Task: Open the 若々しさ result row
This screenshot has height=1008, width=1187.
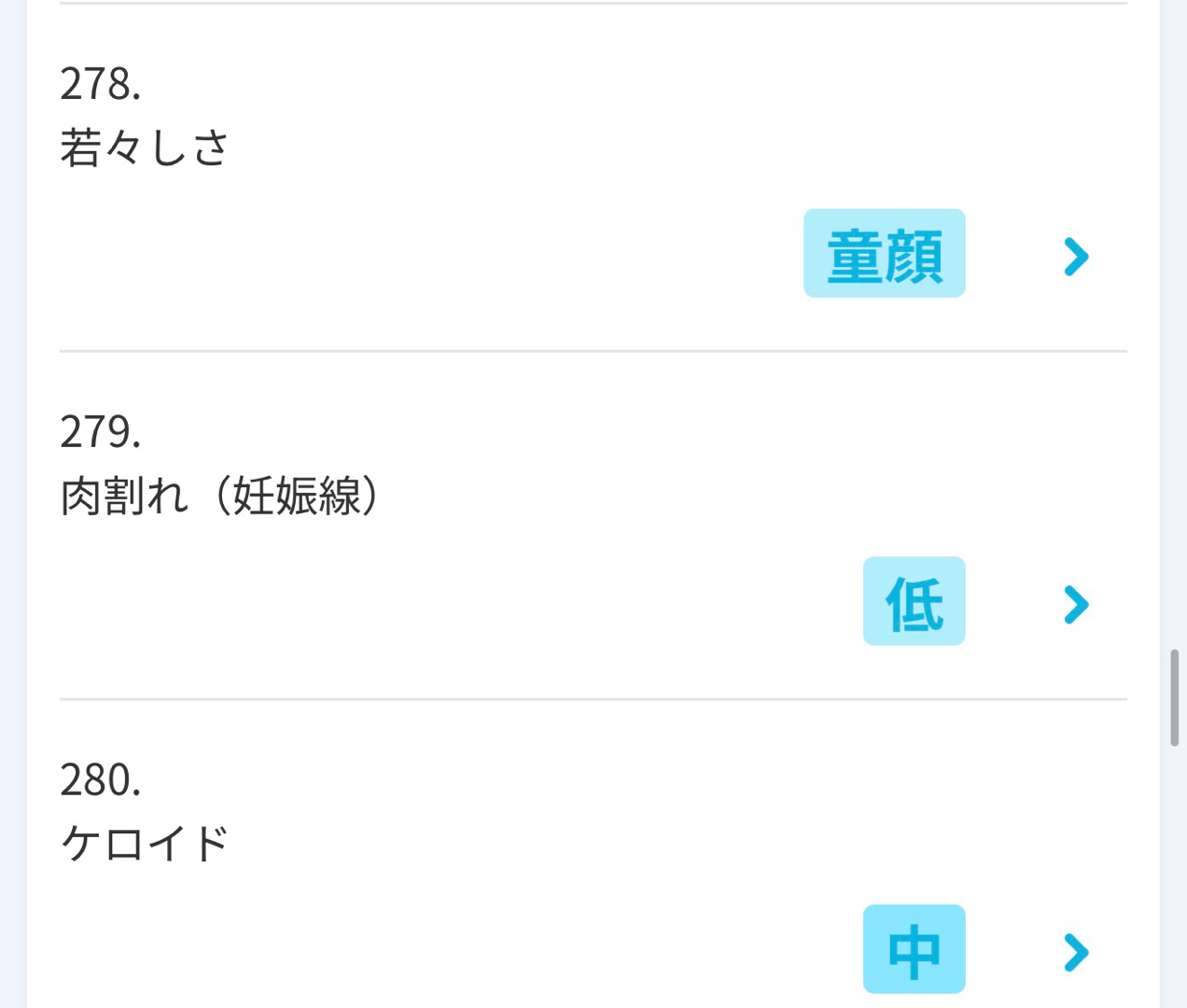Action: pyautogui.click(x=1076, y=257)
